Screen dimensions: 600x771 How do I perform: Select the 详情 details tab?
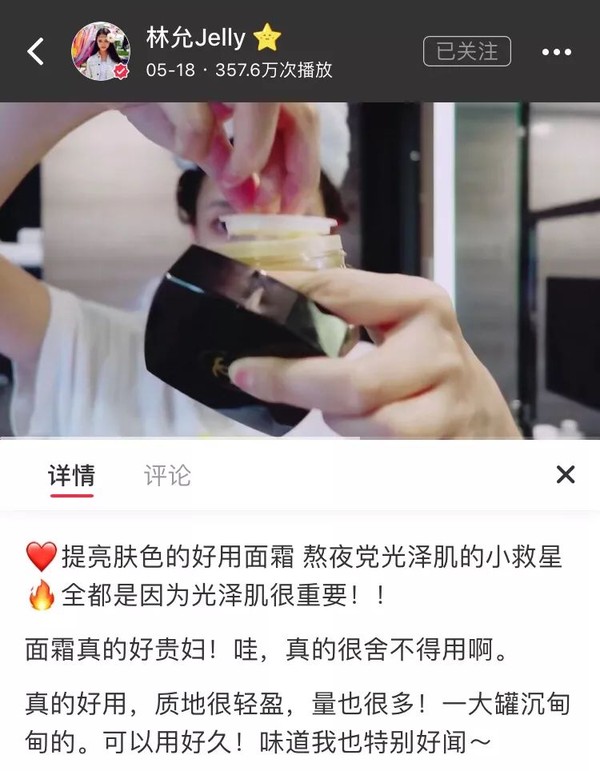(x=71, y=474)
